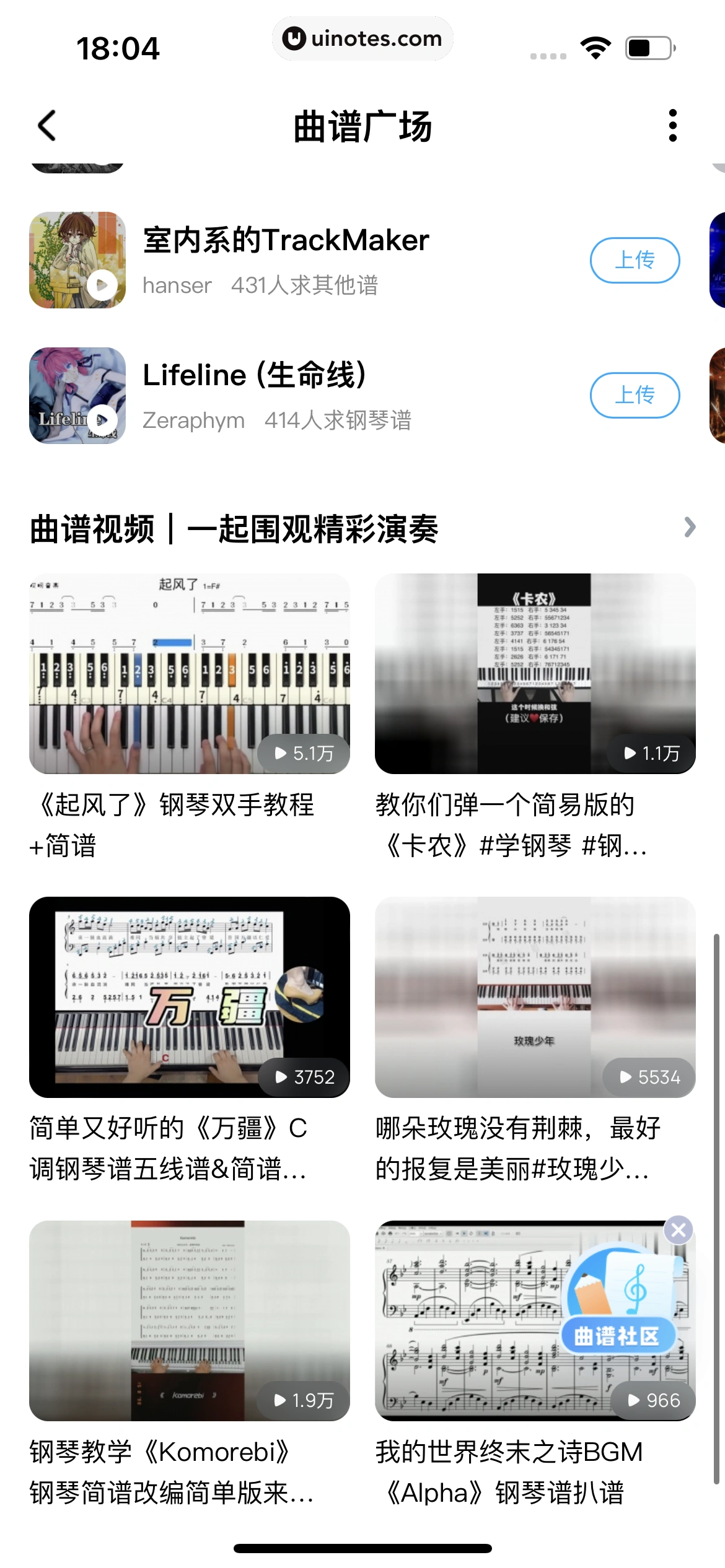Tap 上传 for 室内系的TrackMaker

(x=634, y=260)
